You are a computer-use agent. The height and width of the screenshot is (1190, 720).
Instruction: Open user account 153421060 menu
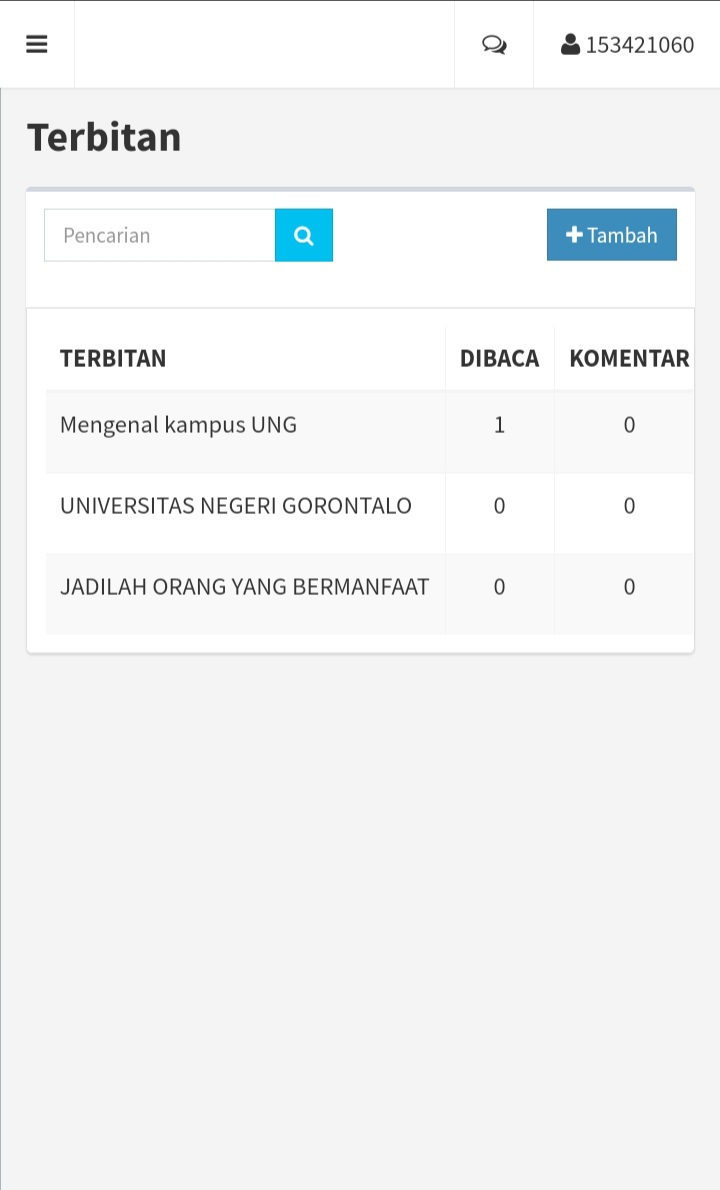[x=627, y=45]
